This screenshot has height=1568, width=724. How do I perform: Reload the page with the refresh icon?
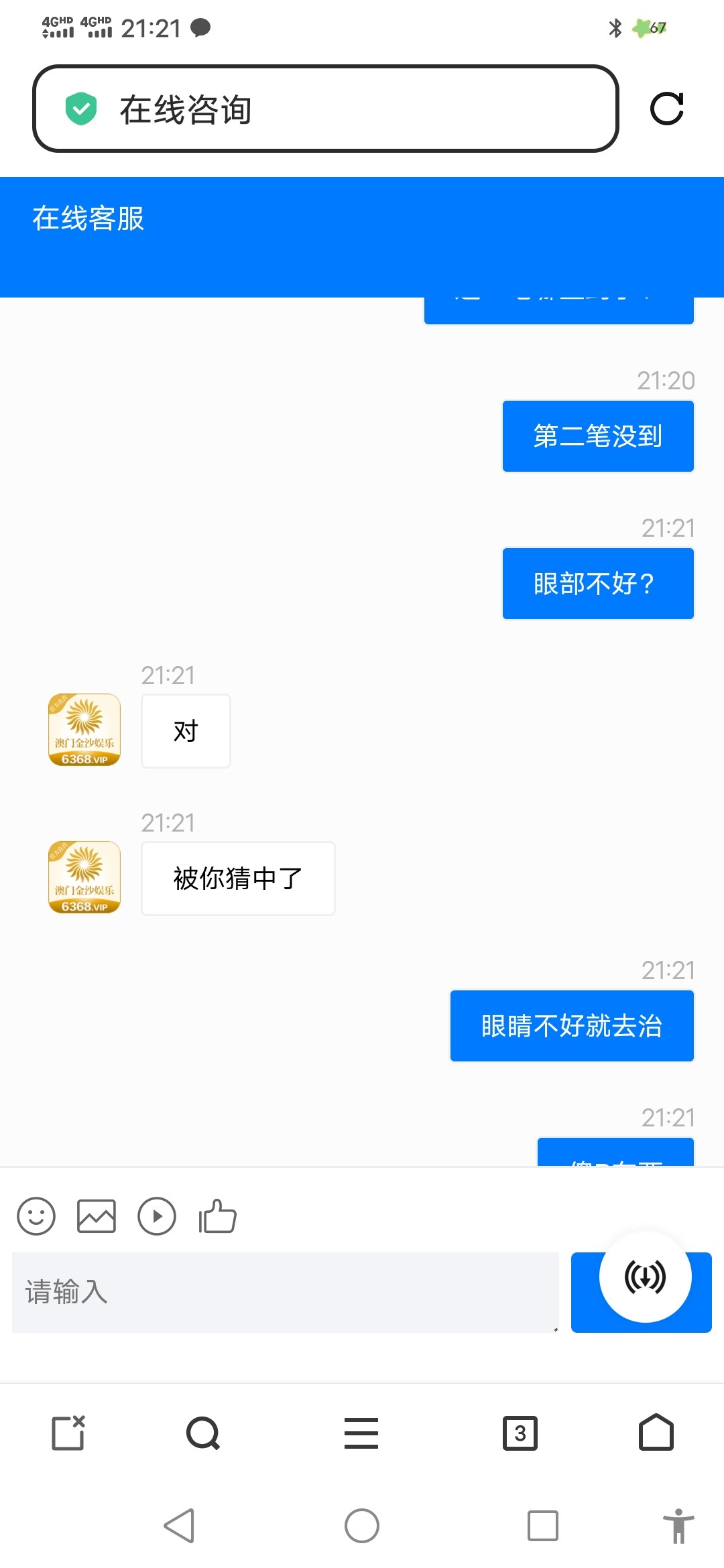point(667,109)
